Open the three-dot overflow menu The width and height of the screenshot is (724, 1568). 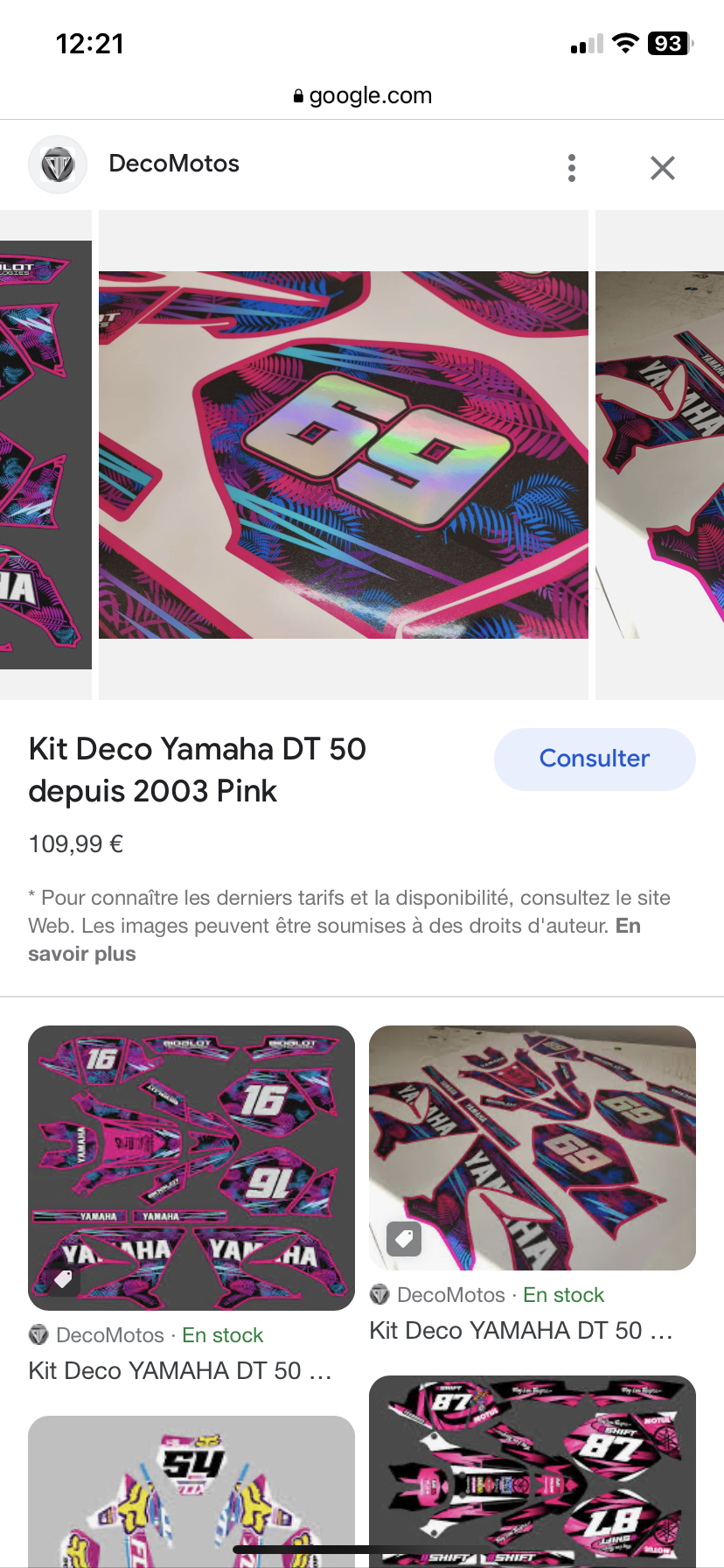tap(572, 167)
